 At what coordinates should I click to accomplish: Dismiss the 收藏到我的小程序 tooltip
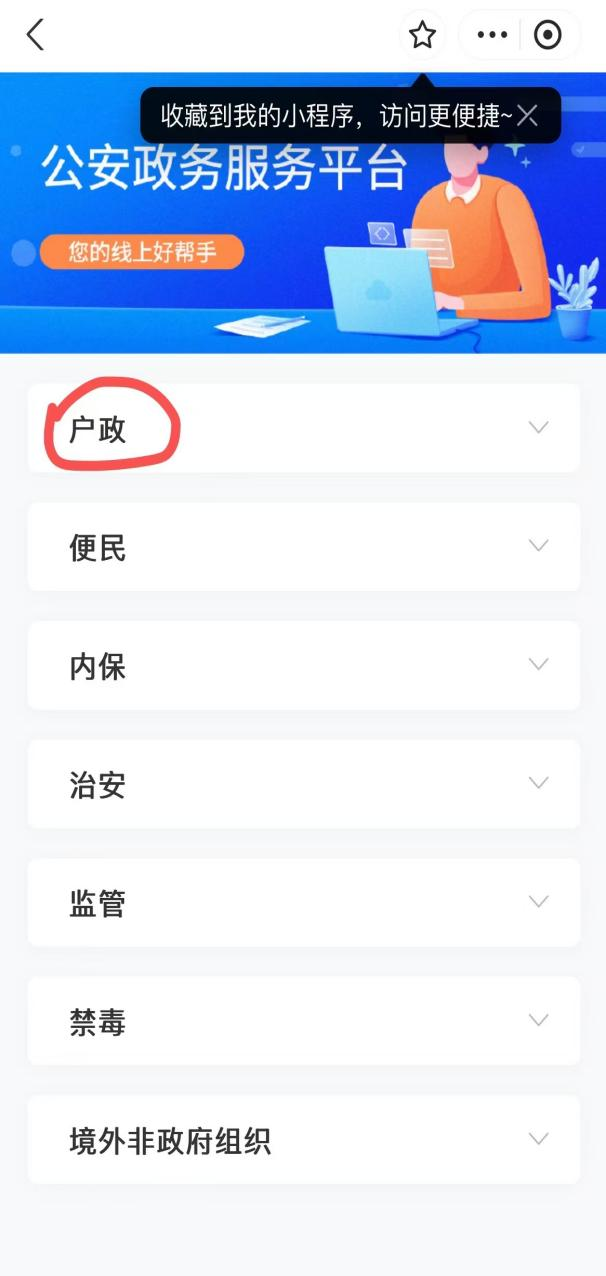(x=528, y=116)
